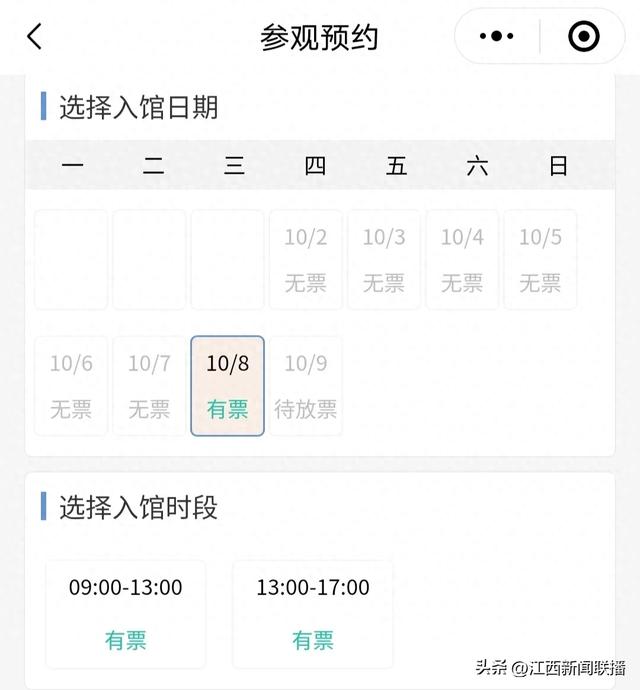Close the mini program with the circle button

583,37
